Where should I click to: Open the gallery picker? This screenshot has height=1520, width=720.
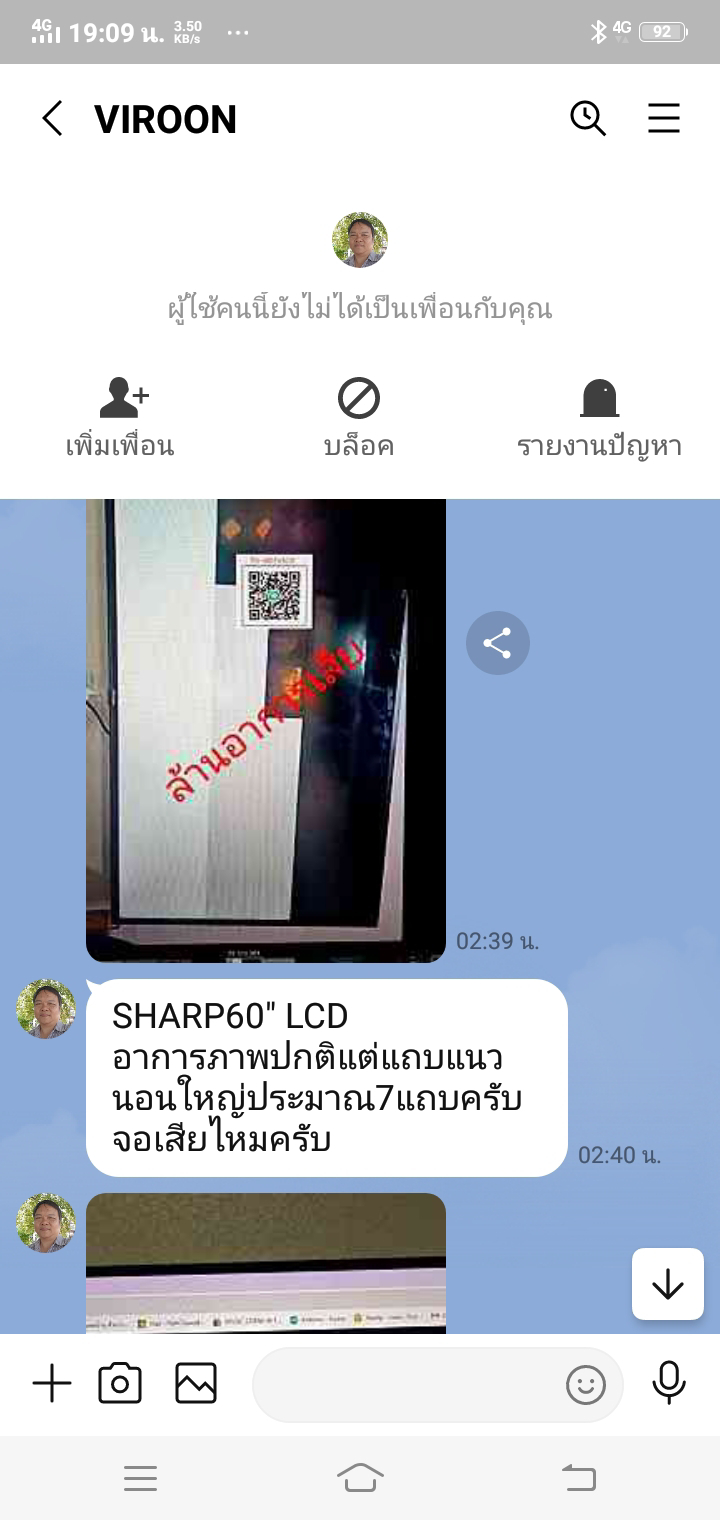[x=196, y=1384]
